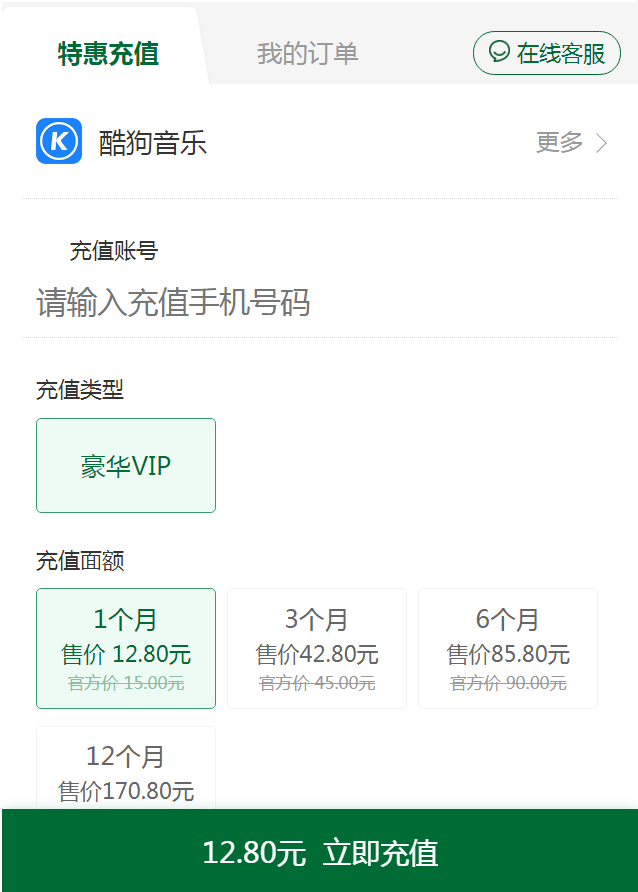Image resolution: width=638 pixels, height=892 pixels.
Task: Focus the 请输入充值手机号码 input field
Action: pyautogui.click(x=320, y=302)
